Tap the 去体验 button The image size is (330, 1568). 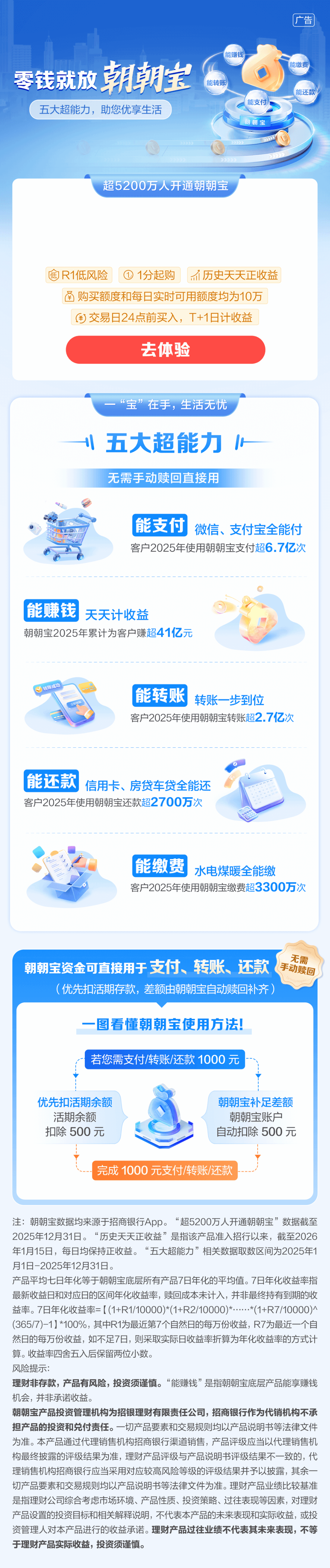(165, 349)
